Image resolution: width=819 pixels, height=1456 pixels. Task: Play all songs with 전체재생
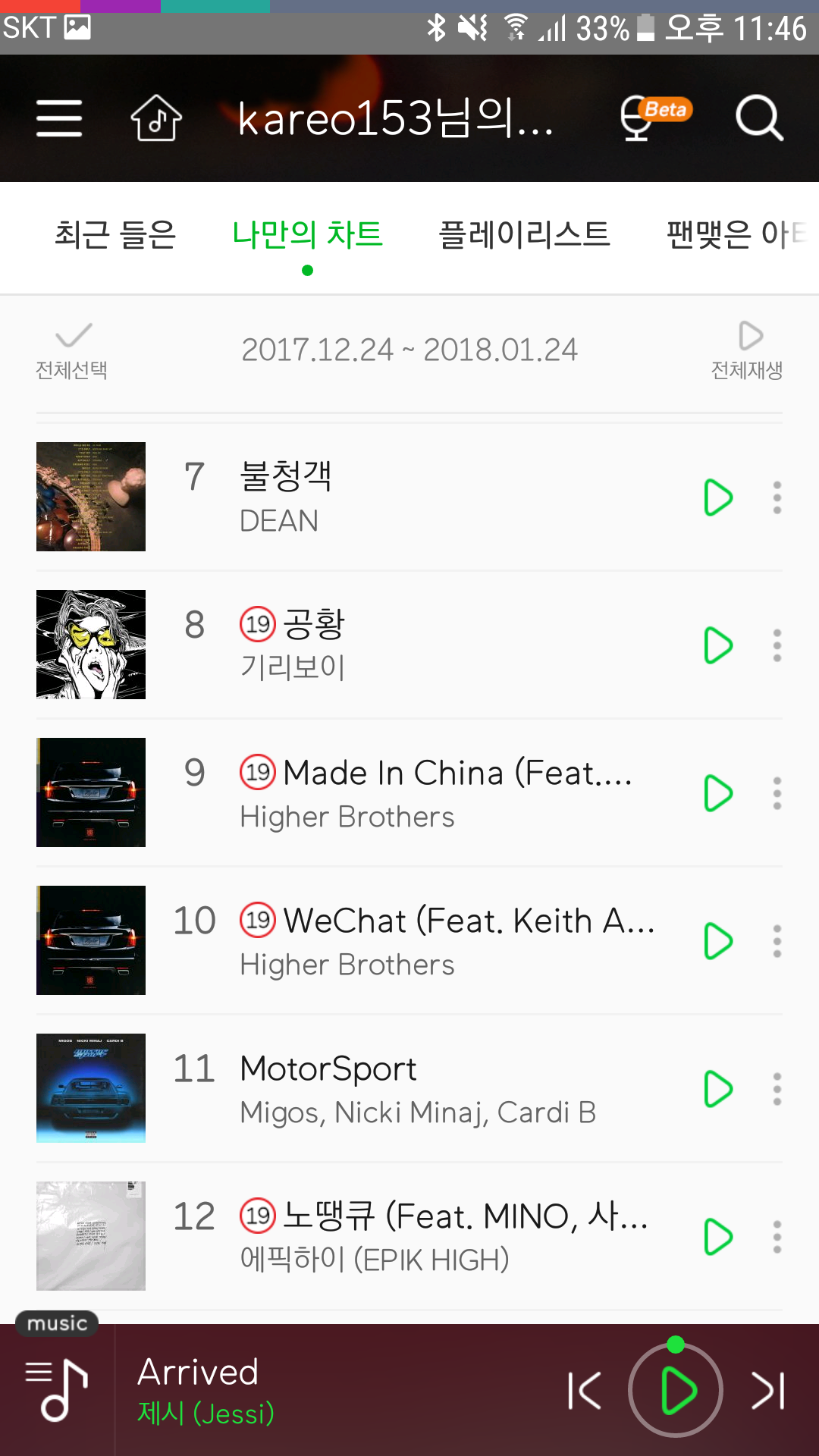[747, 350]
